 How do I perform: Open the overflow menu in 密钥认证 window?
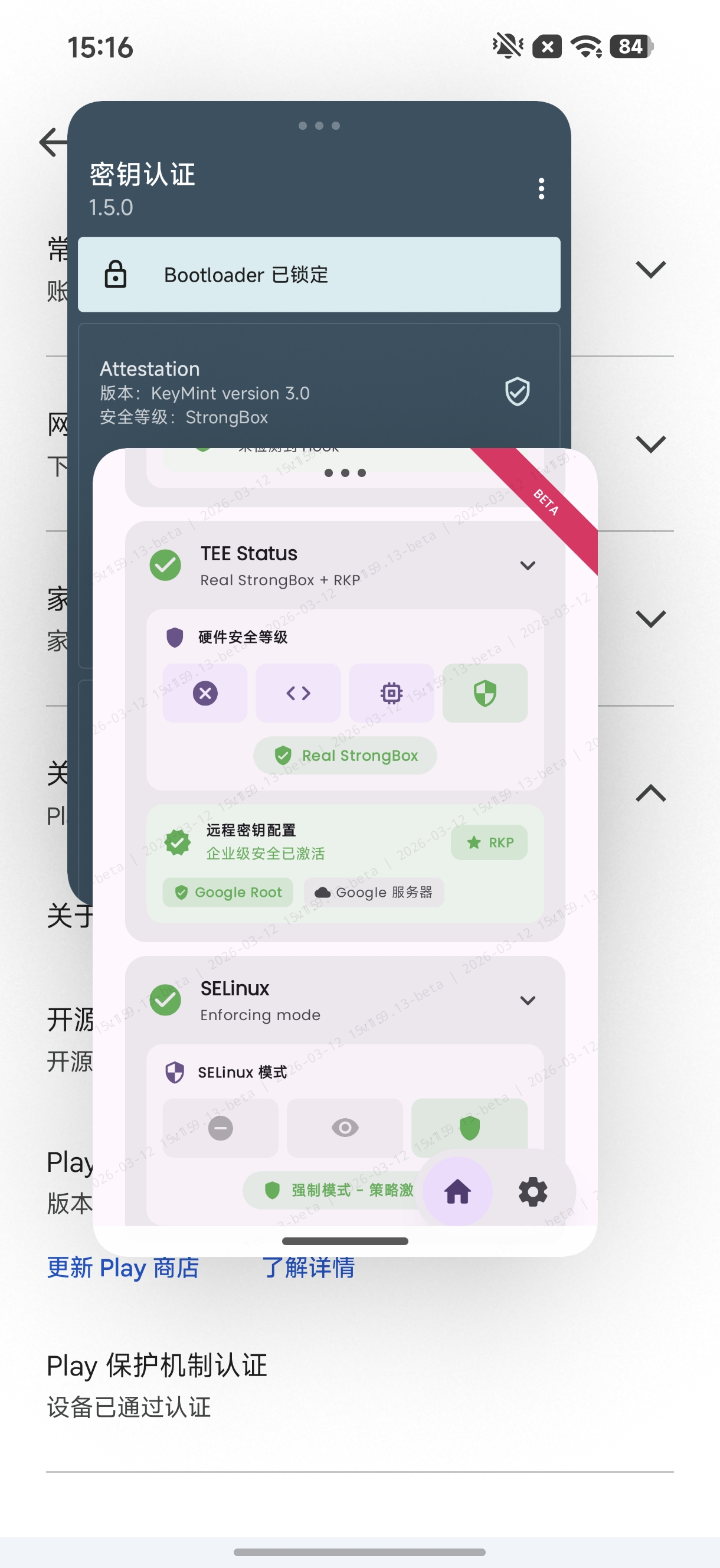click(541, 189)
